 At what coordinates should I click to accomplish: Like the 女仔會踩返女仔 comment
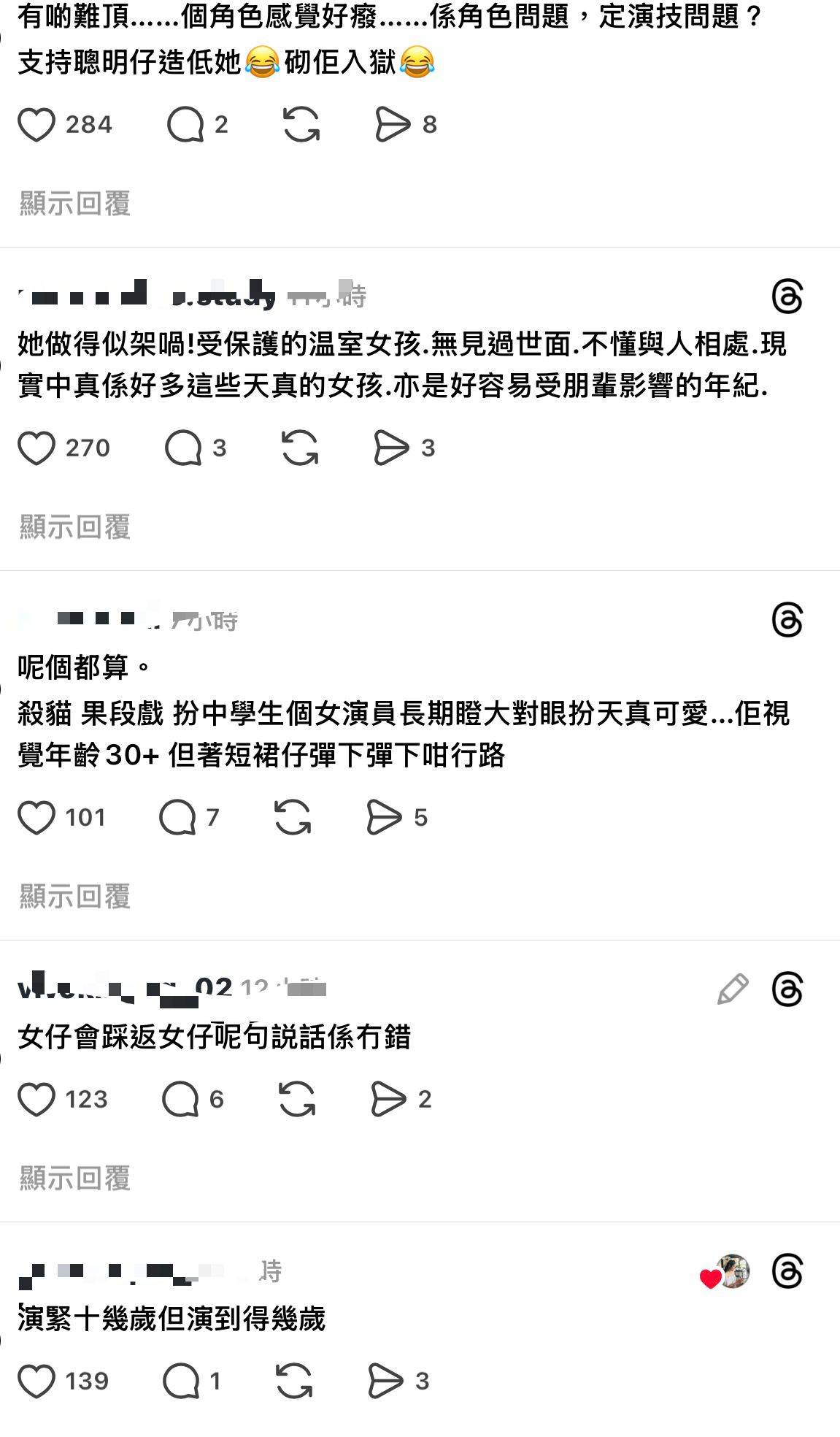(x=36, y=1100)
